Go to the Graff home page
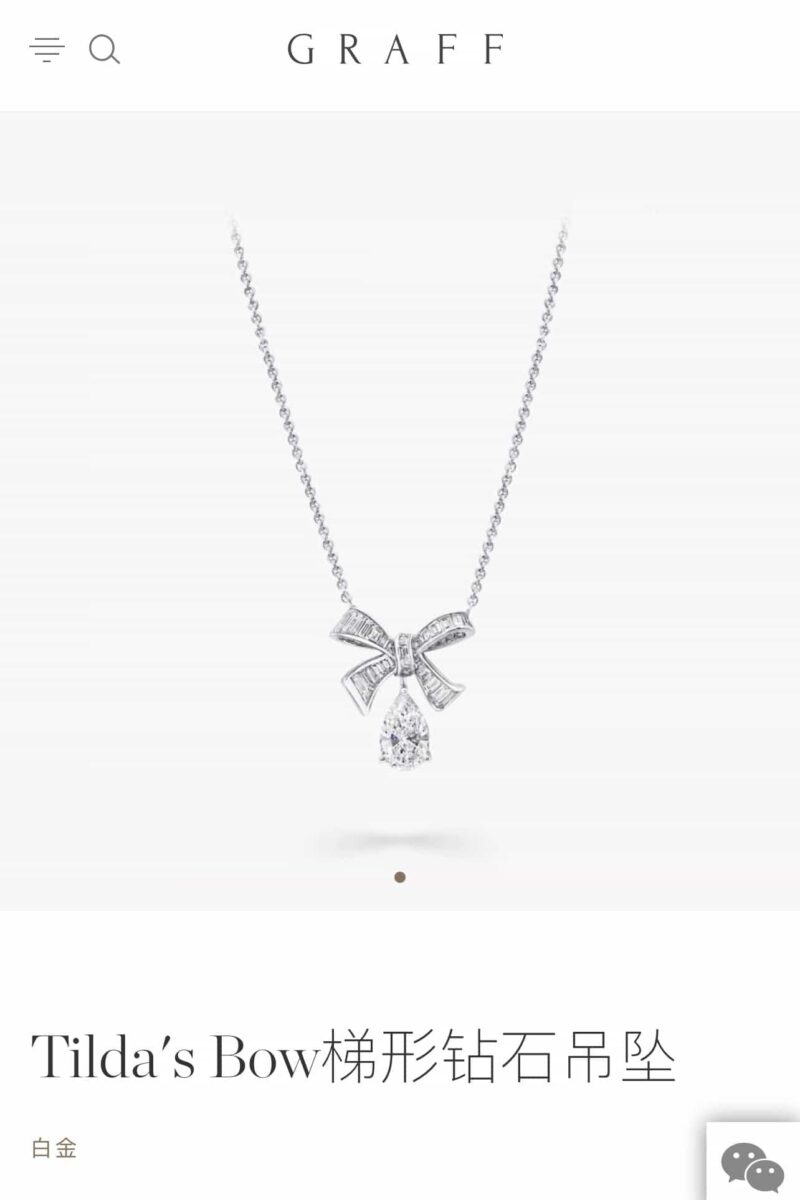This screenshot has width=800, height=1200. [x=396, y=49]
